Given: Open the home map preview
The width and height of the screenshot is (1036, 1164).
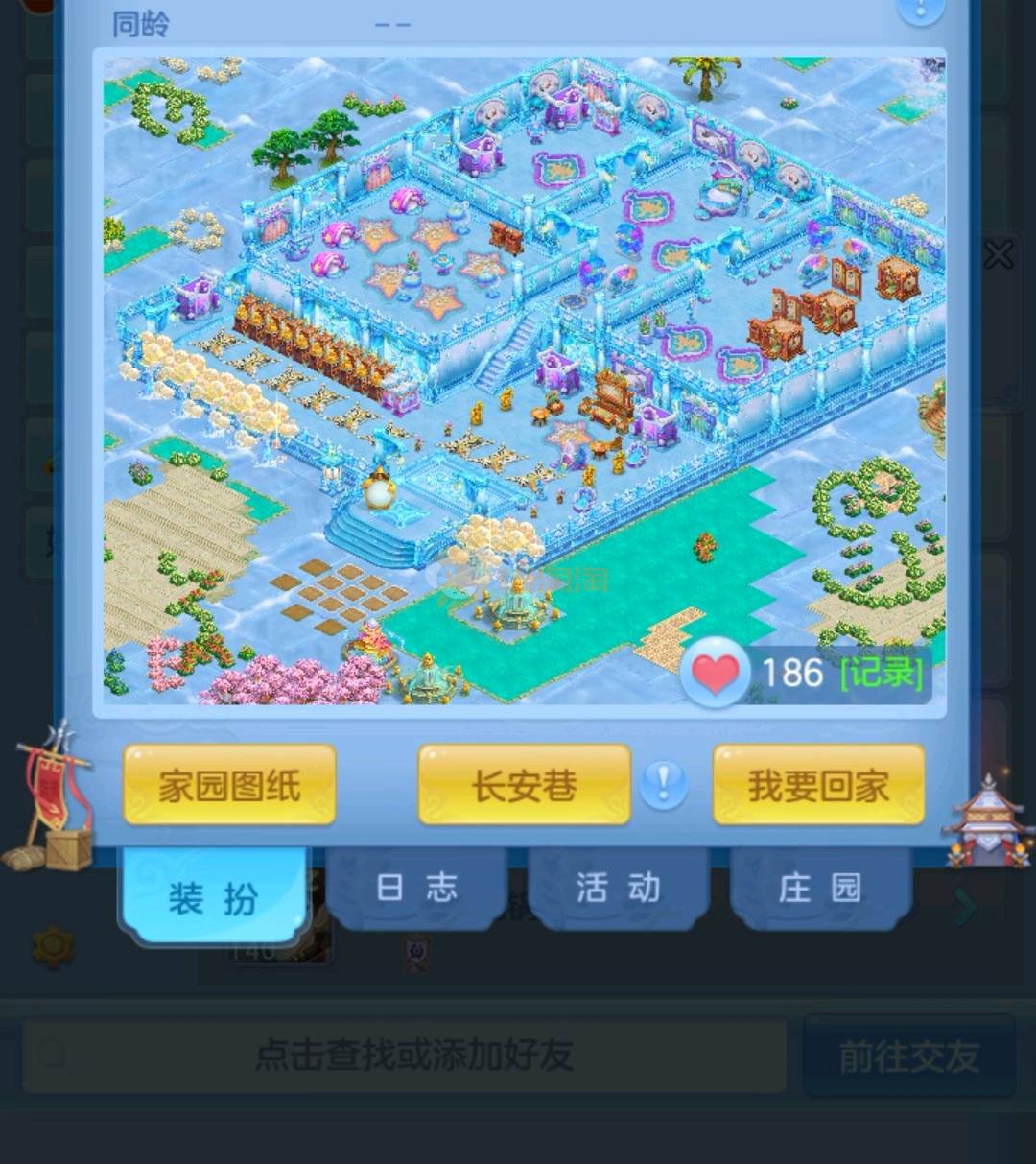Looking at the screenshot, I should (x=519, y=374).
